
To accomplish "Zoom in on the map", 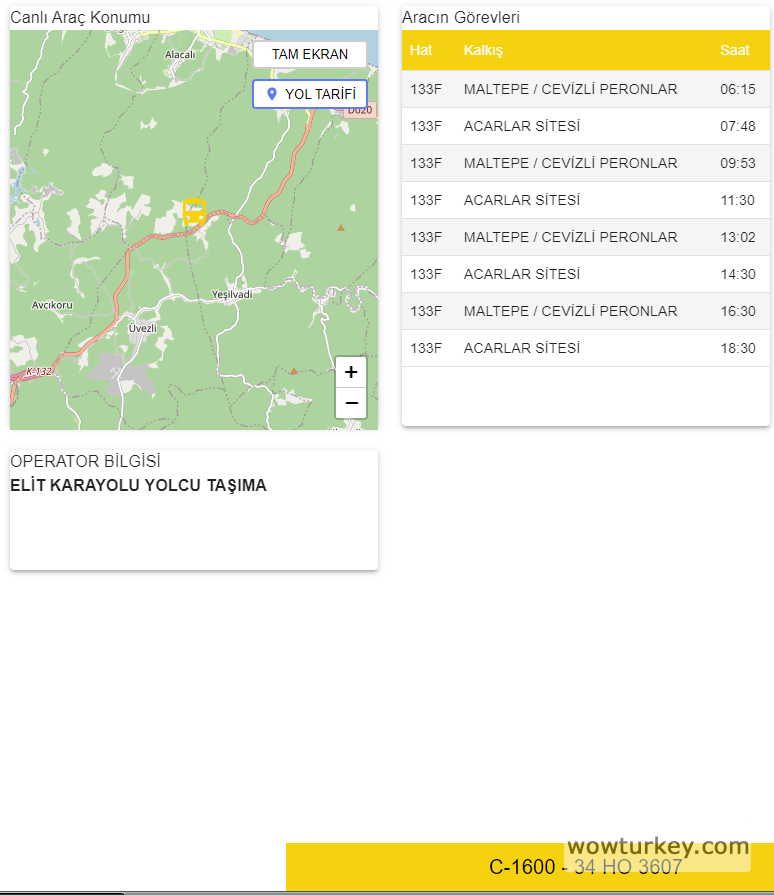I will (351, 372).
